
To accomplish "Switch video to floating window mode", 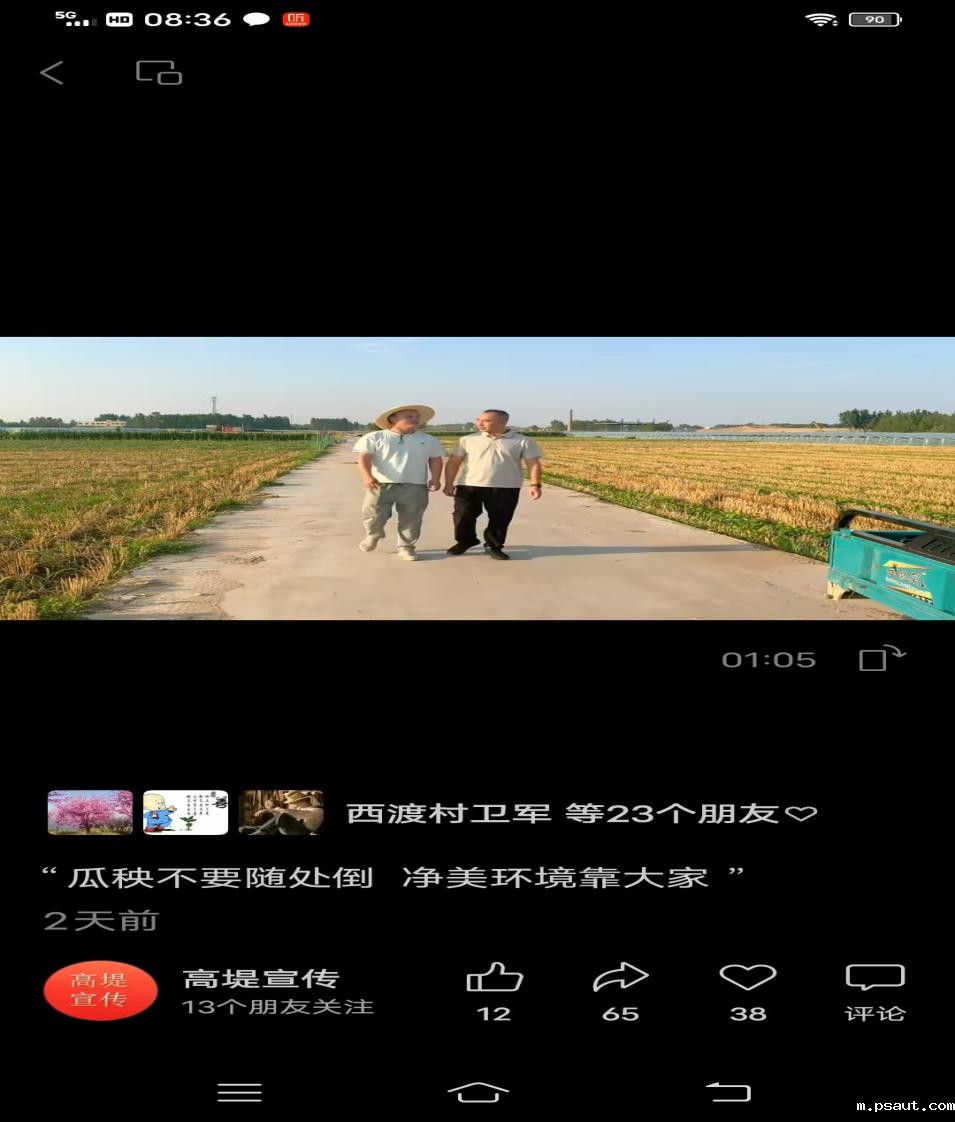I will [159, 73].
